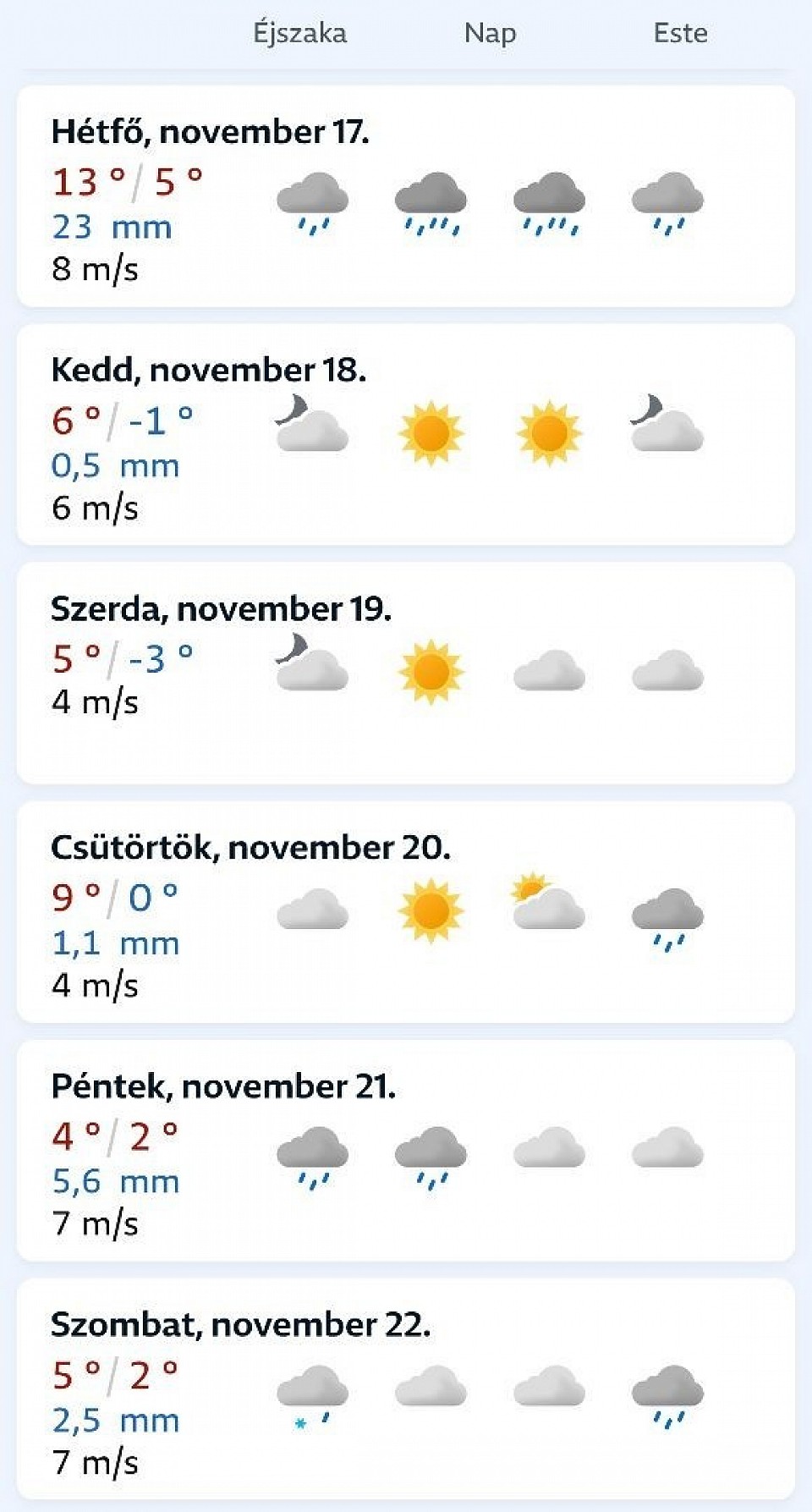Click the sun behind cloud icon on Csütörtök

click(x=546, y=905)
